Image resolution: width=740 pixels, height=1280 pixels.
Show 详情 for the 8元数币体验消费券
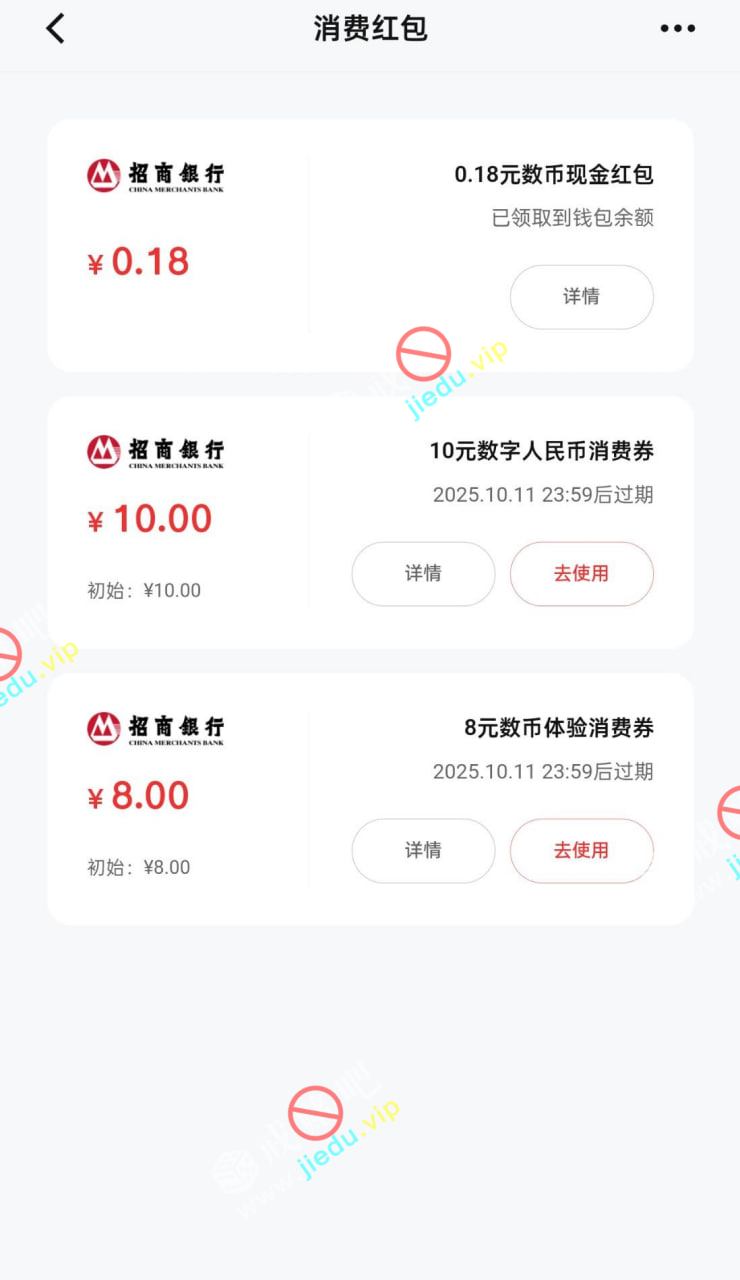point(423,851)
